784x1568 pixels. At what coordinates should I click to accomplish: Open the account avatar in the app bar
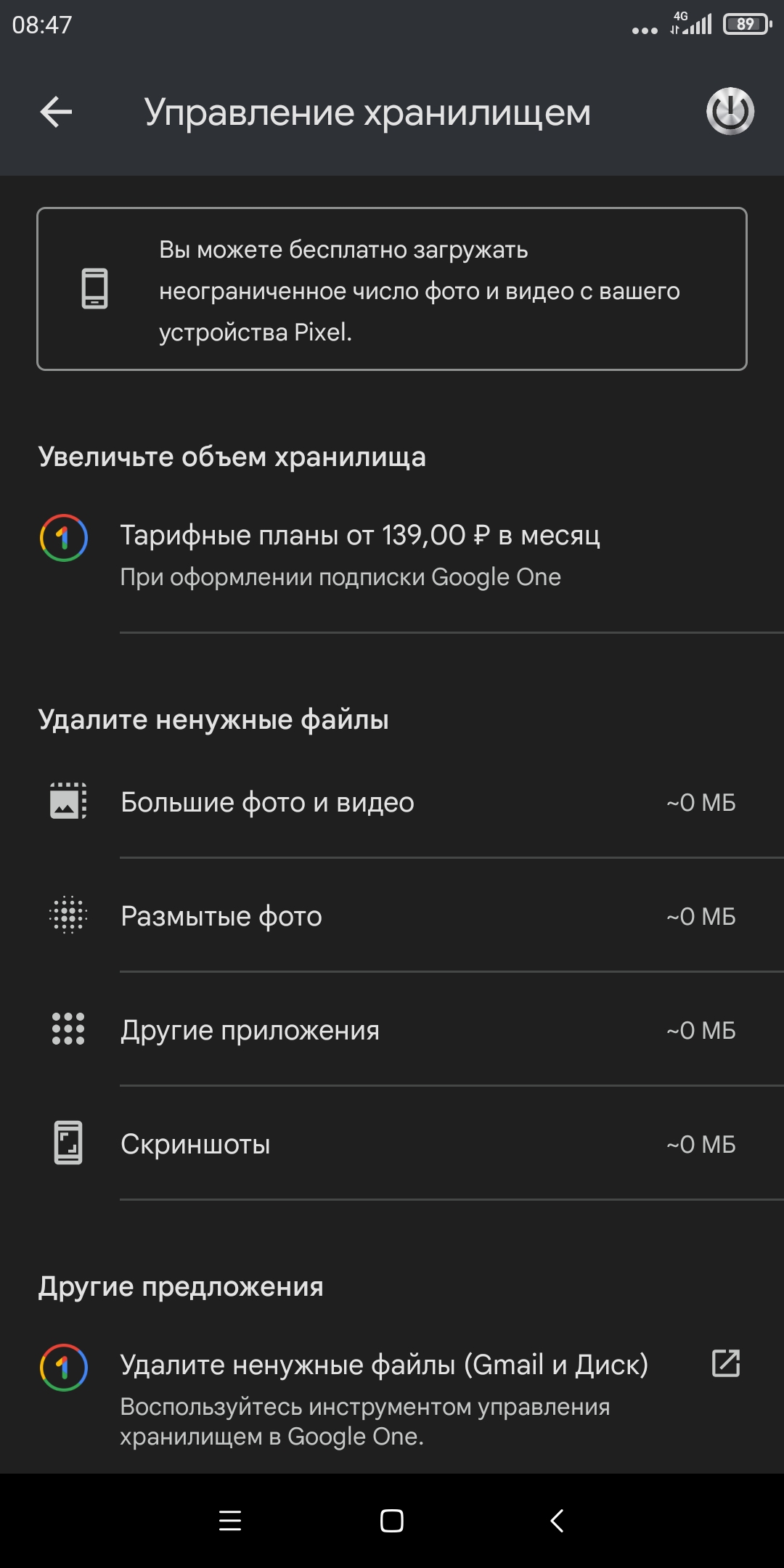point(730,112)
